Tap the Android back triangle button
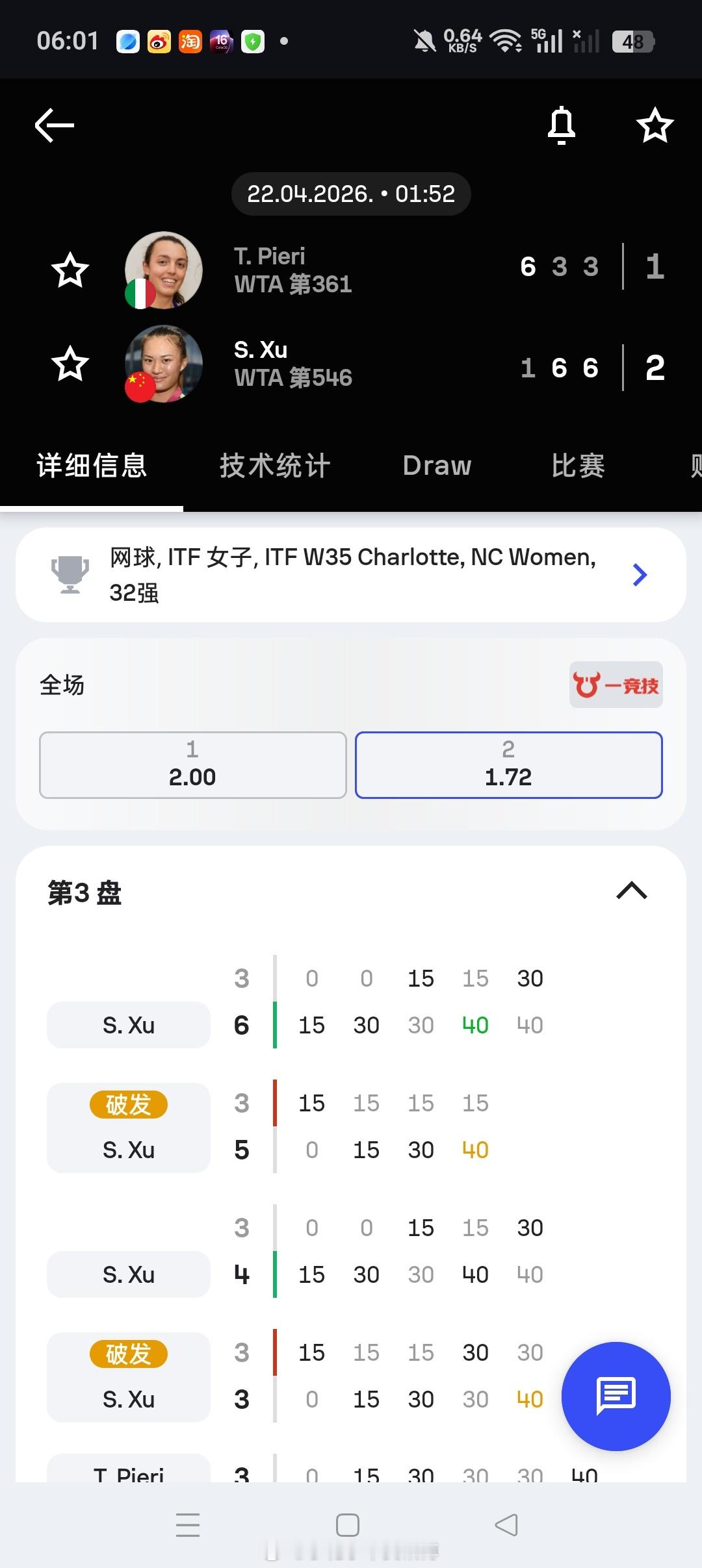The width and height of the screenshot is (702, 1568). [506, 1525]
